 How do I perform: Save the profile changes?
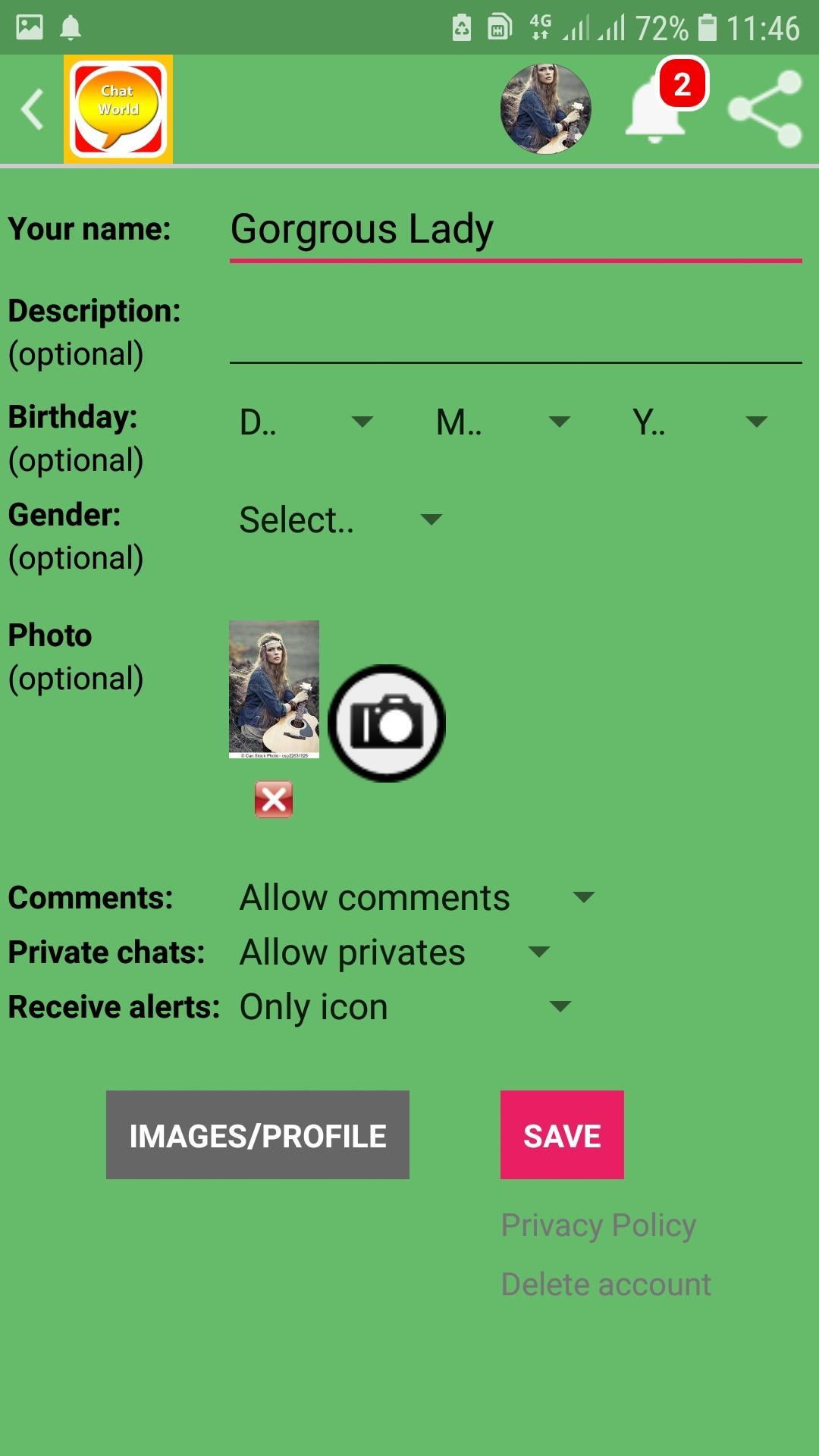[562, 1135]
